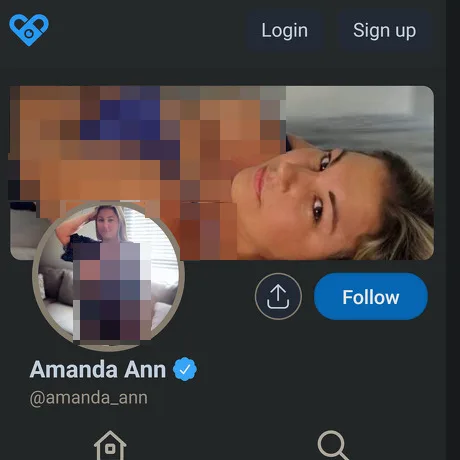Screen dimensions: 460x460
Task: Share this profile
Action: pos(278,297)
